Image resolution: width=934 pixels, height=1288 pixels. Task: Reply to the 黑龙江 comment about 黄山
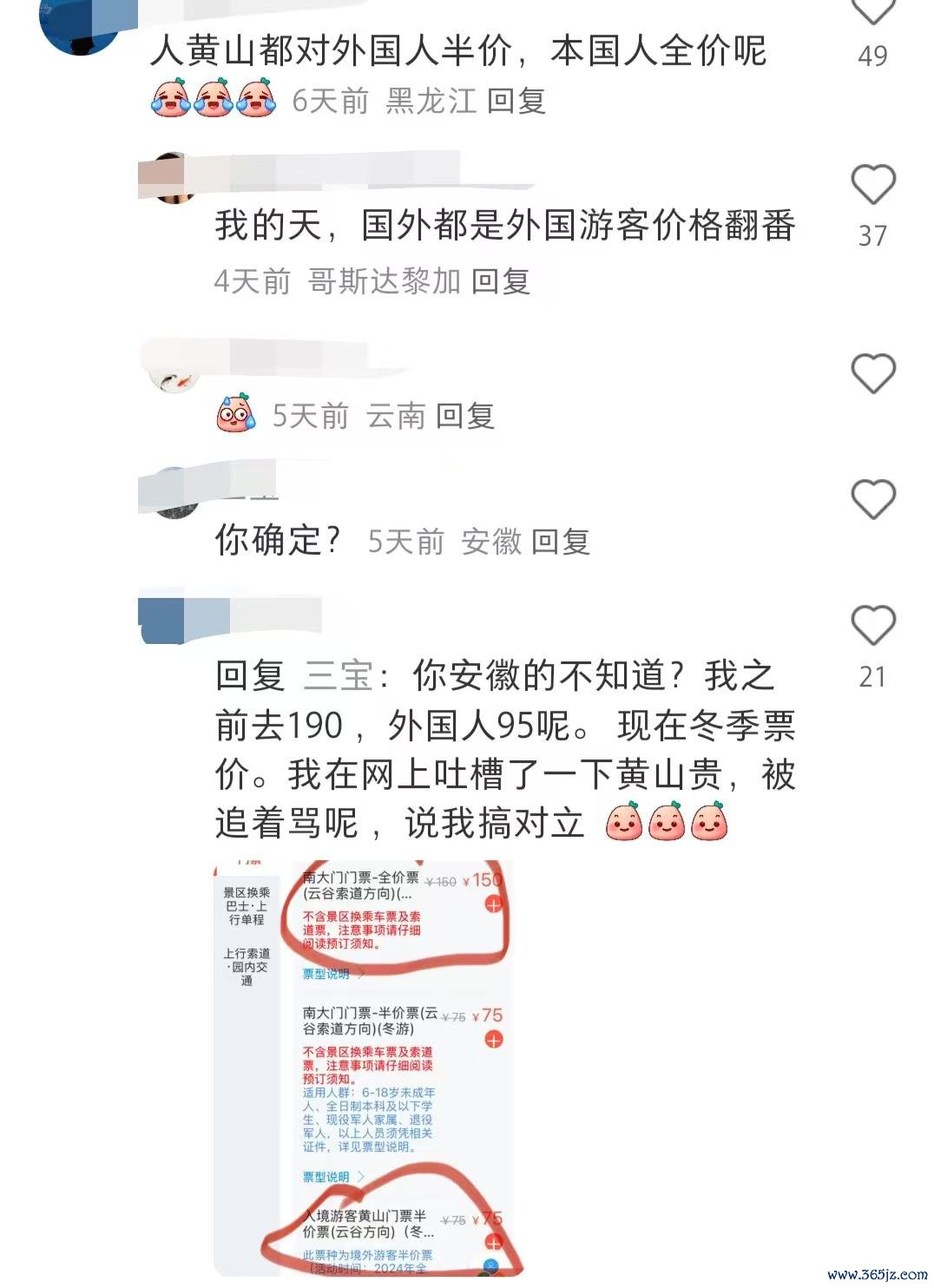pos(516,102)
